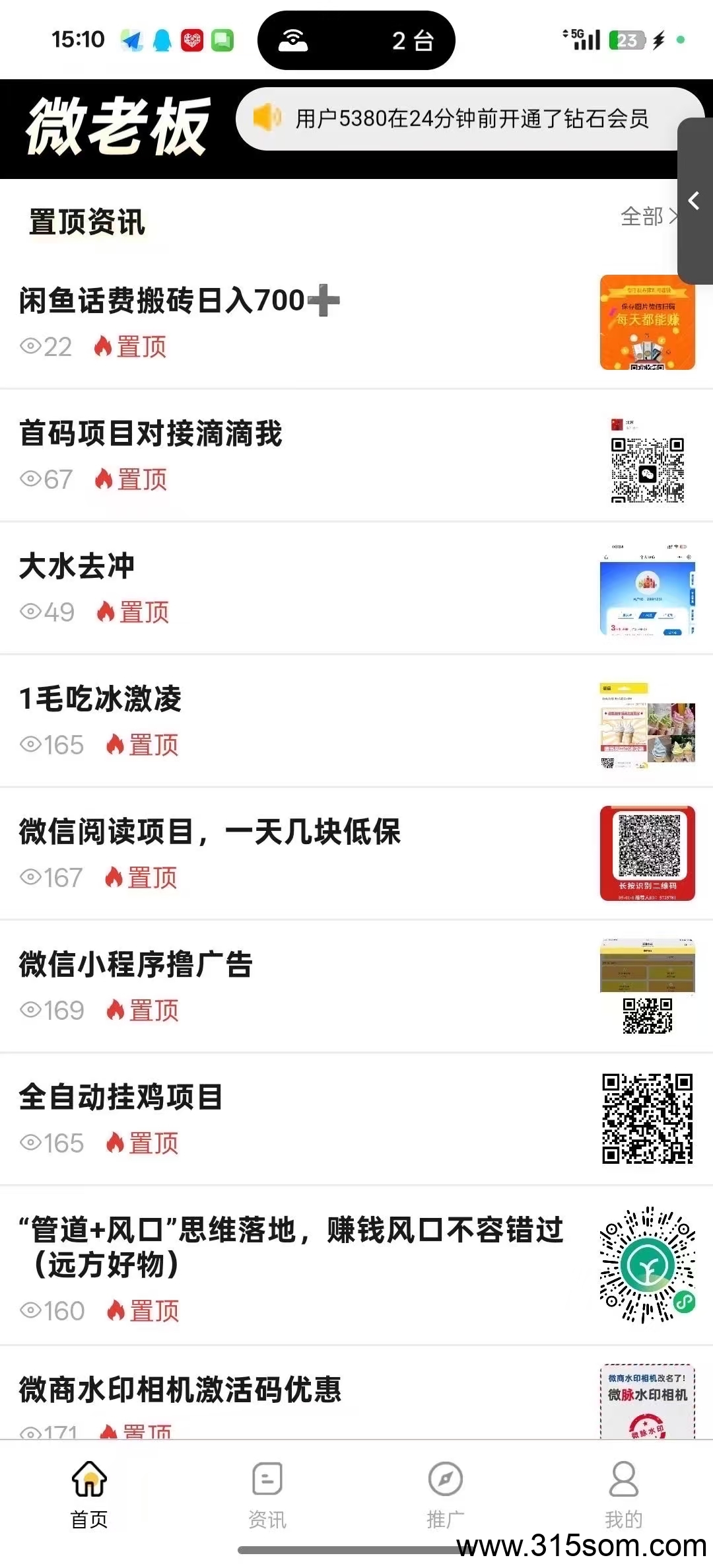Open the 首码项目对接滴滴我 post
This screenshot has width=713, height=1568.
tap(151, 434)
